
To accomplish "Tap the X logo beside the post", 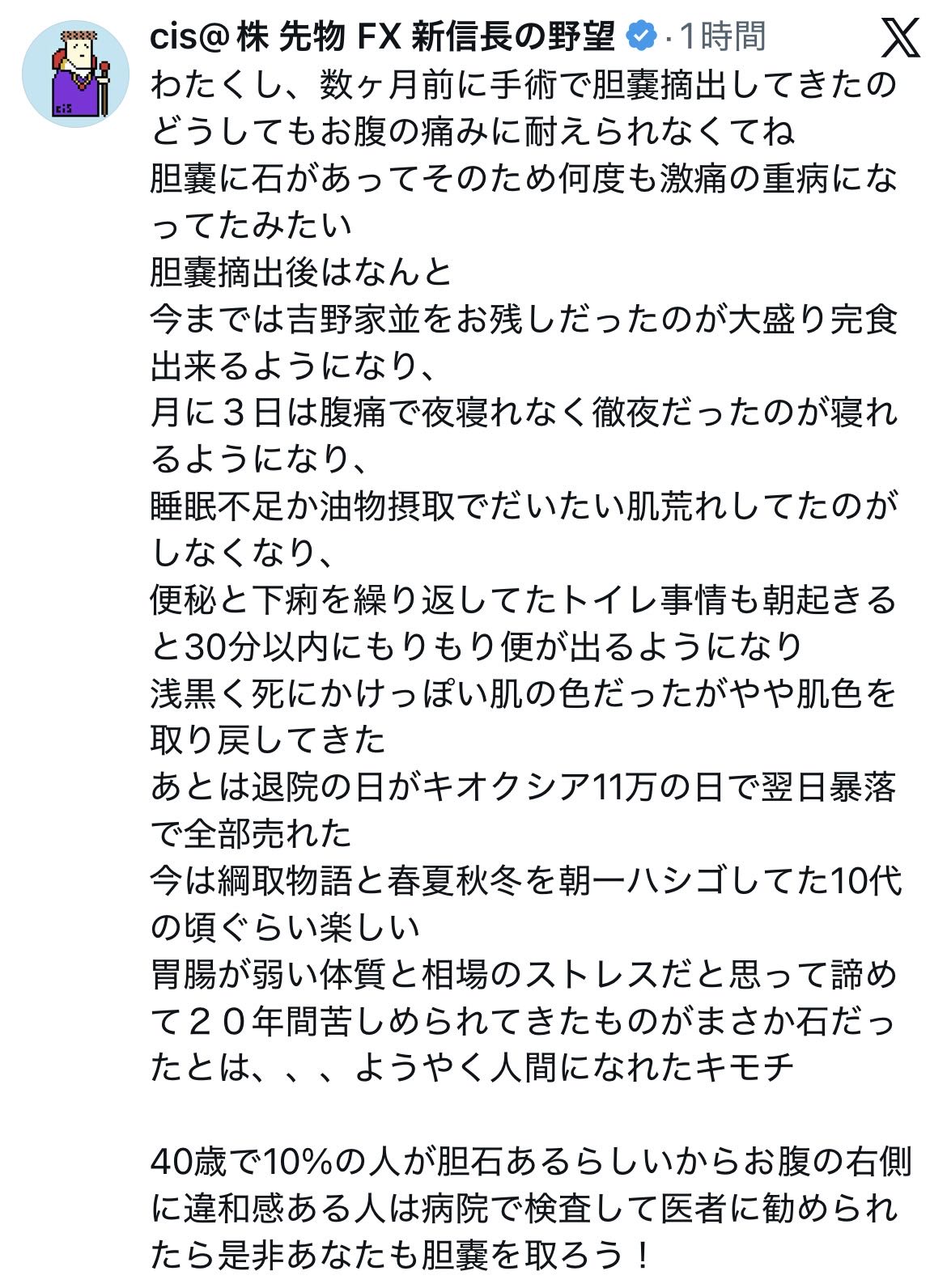I will click(x=900, y=38).
